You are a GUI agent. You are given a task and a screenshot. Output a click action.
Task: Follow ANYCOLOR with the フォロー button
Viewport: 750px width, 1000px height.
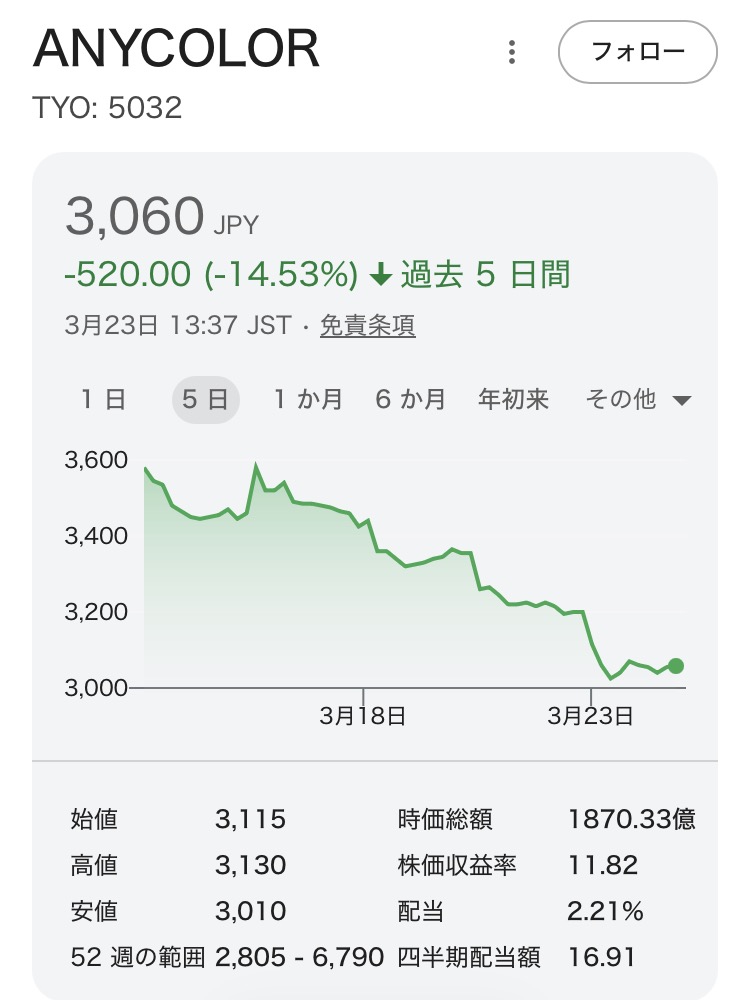(638, 52)
